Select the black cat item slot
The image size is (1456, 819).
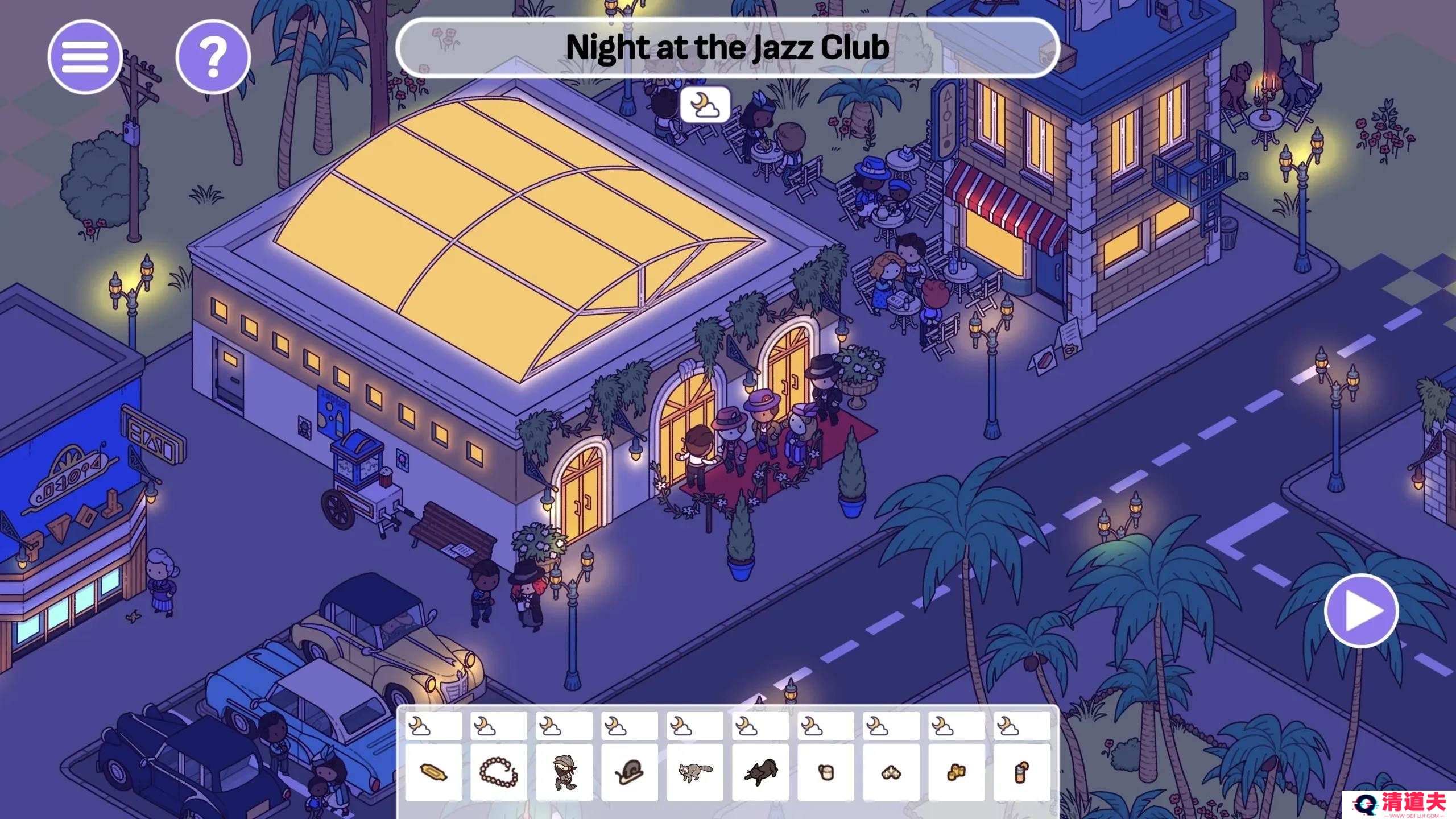click(760, 772)
